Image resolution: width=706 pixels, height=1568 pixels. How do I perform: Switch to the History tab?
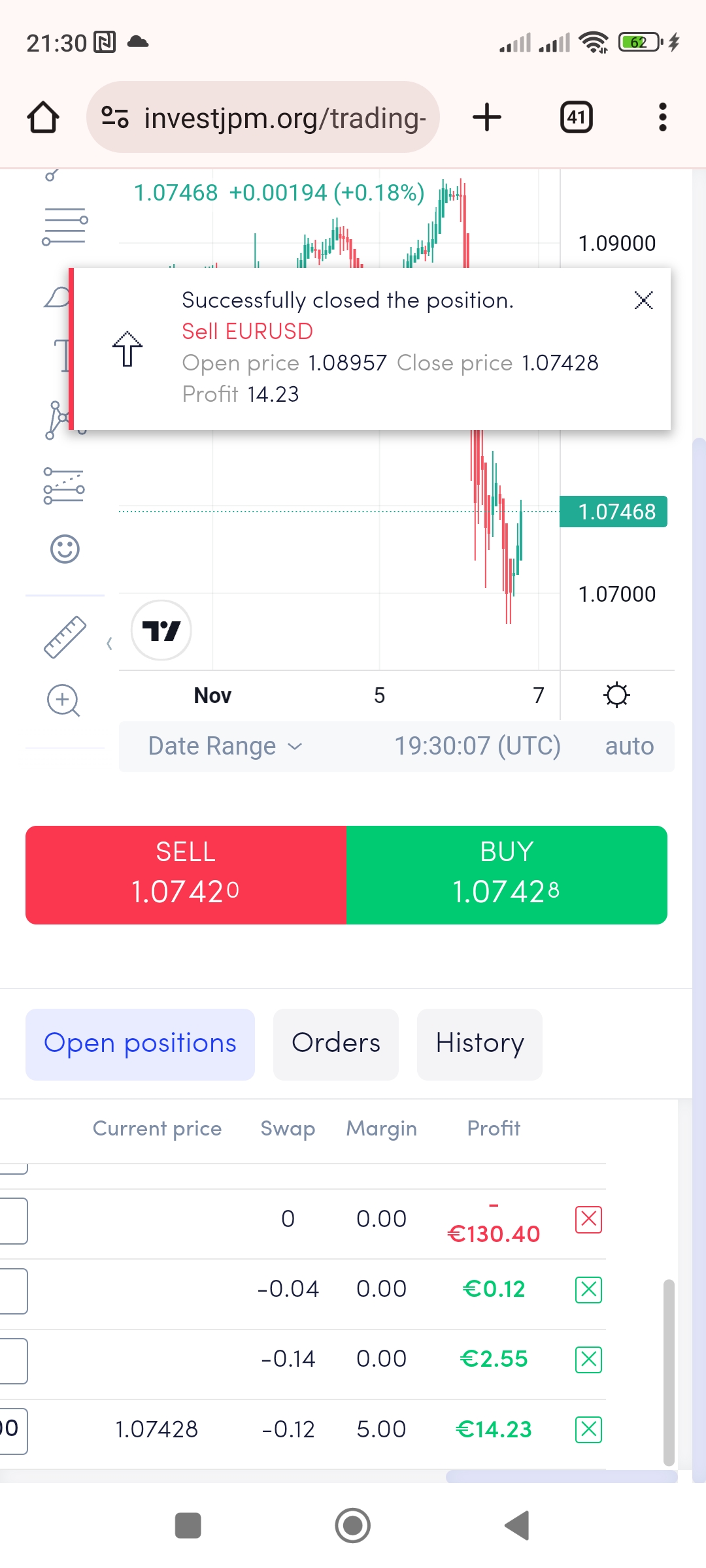coord(479,1043)
